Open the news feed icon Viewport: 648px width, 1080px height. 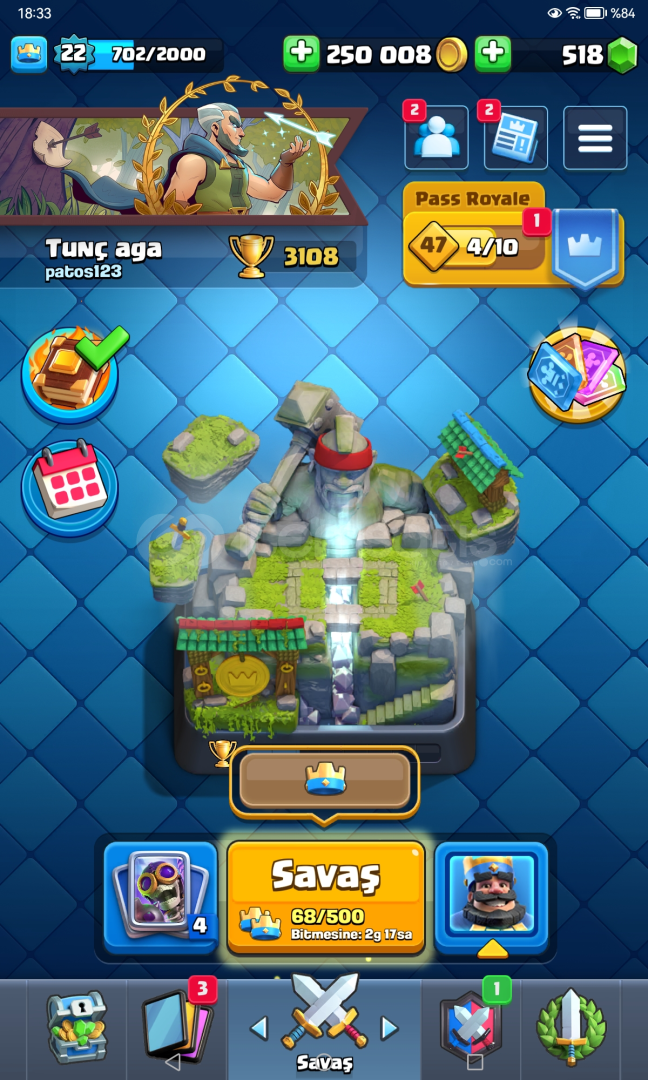516,138
